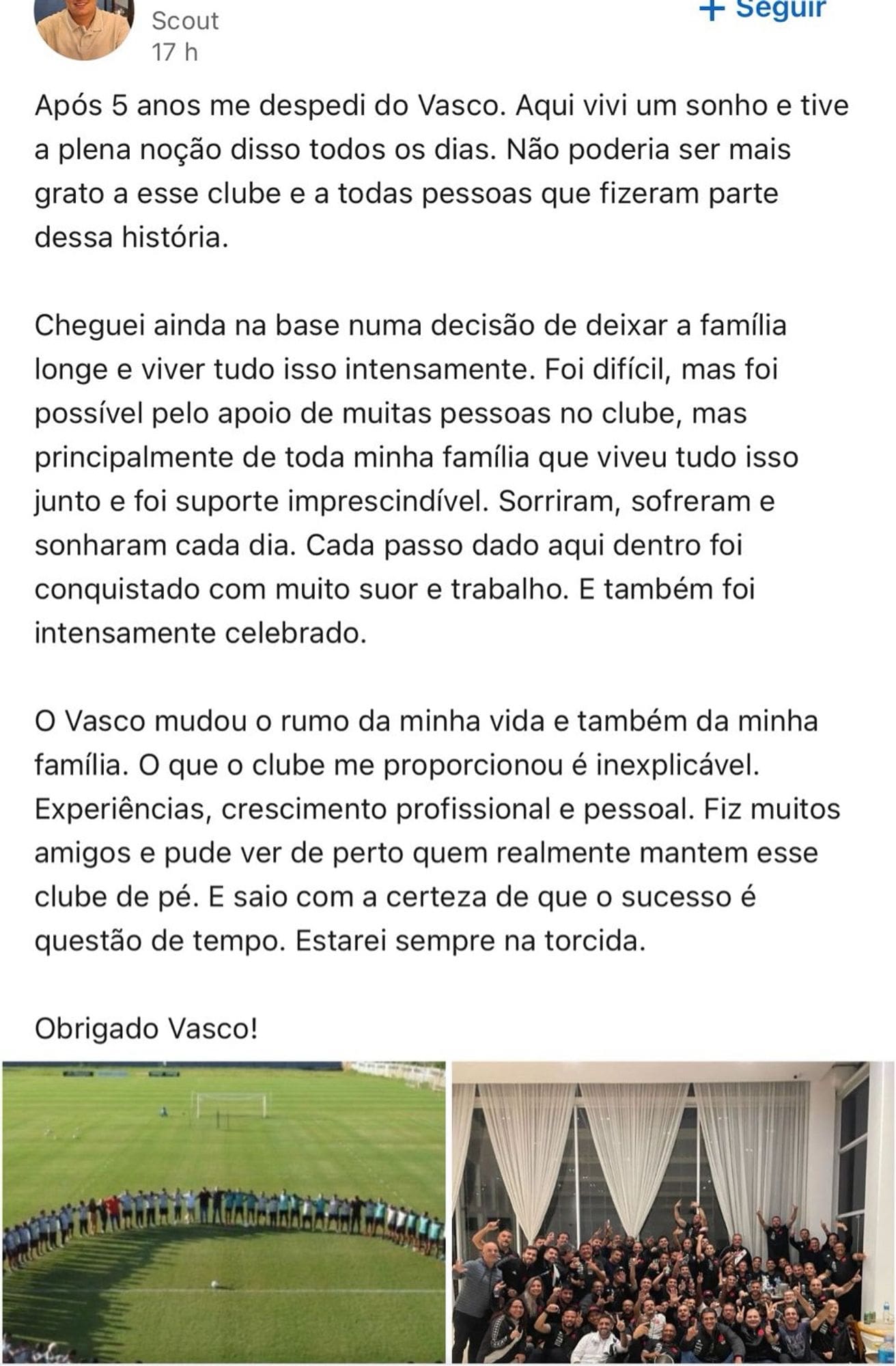896x1366 pixels.
Task: Follow the author with the Seguir button
Action: 764,10
